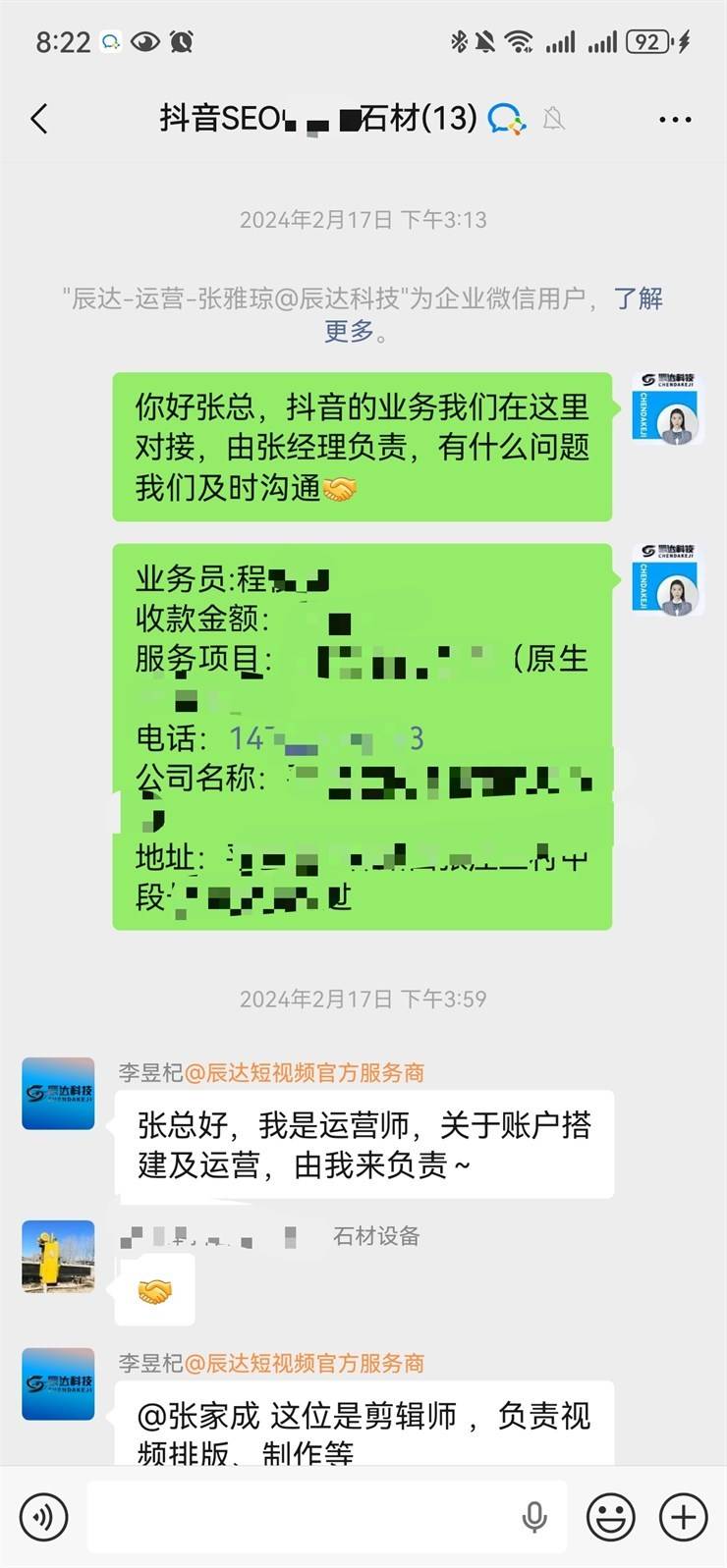This screenshot has width=727, height=1568.
Task: Open the 石材设备 member's avatar
Action: (58, 1256)
